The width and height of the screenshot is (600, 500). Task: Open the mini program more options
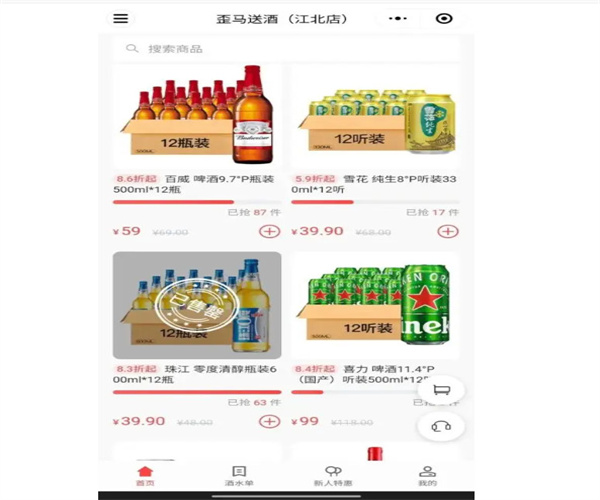click(x=399, y=18)
